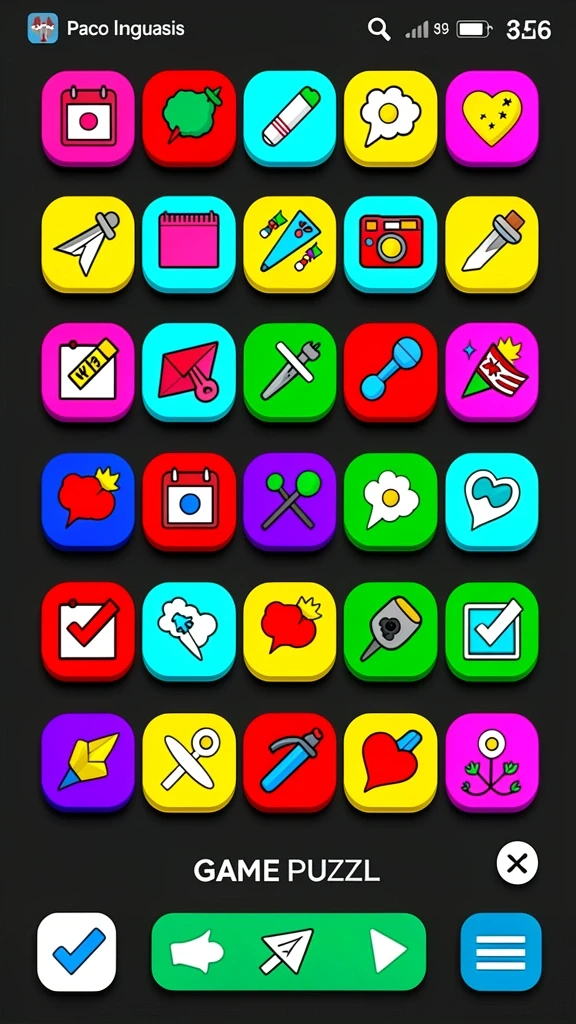Open the red camera tile

click(x=391, y=243)
